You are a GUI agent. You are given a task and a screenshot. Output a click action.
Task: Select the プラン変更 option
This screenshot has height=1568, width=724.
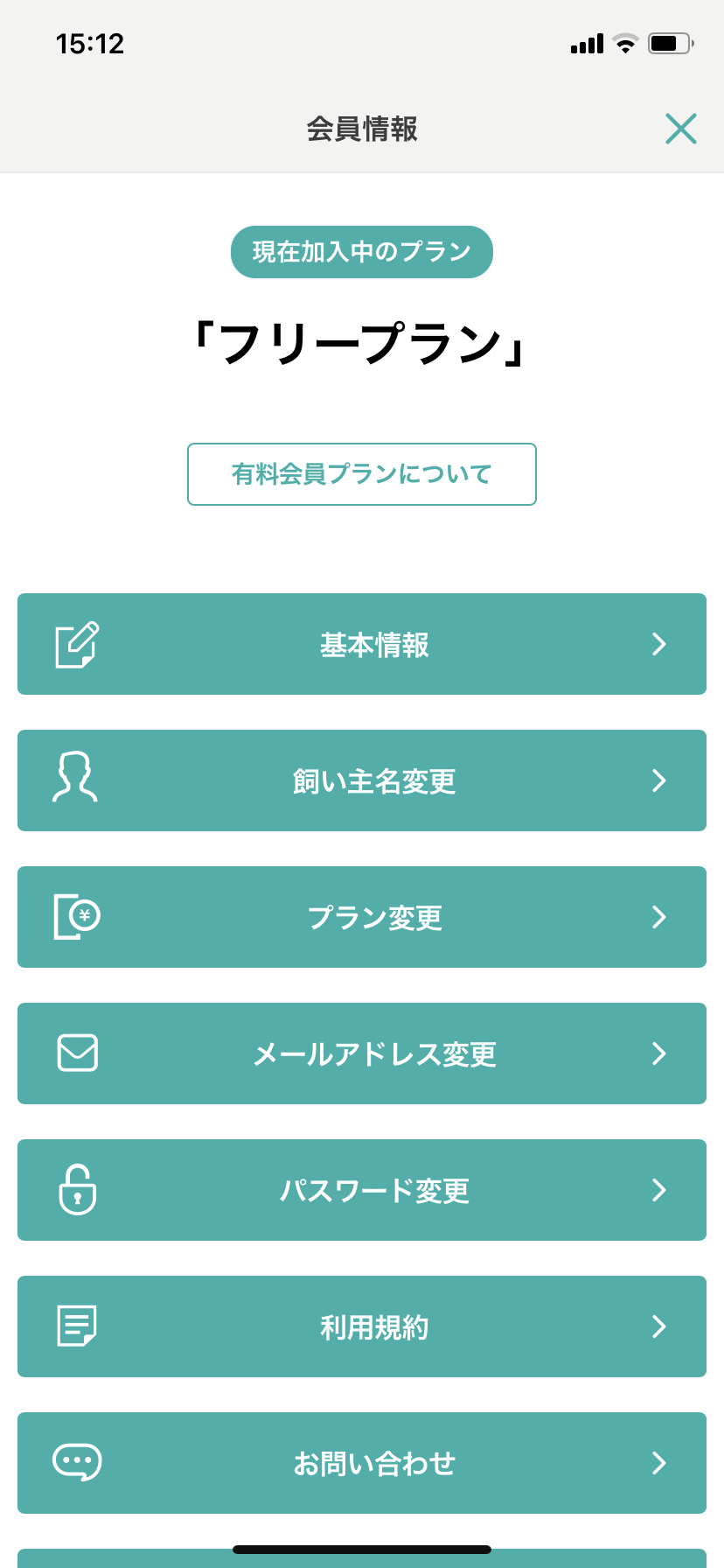click(x=362, y=917)
